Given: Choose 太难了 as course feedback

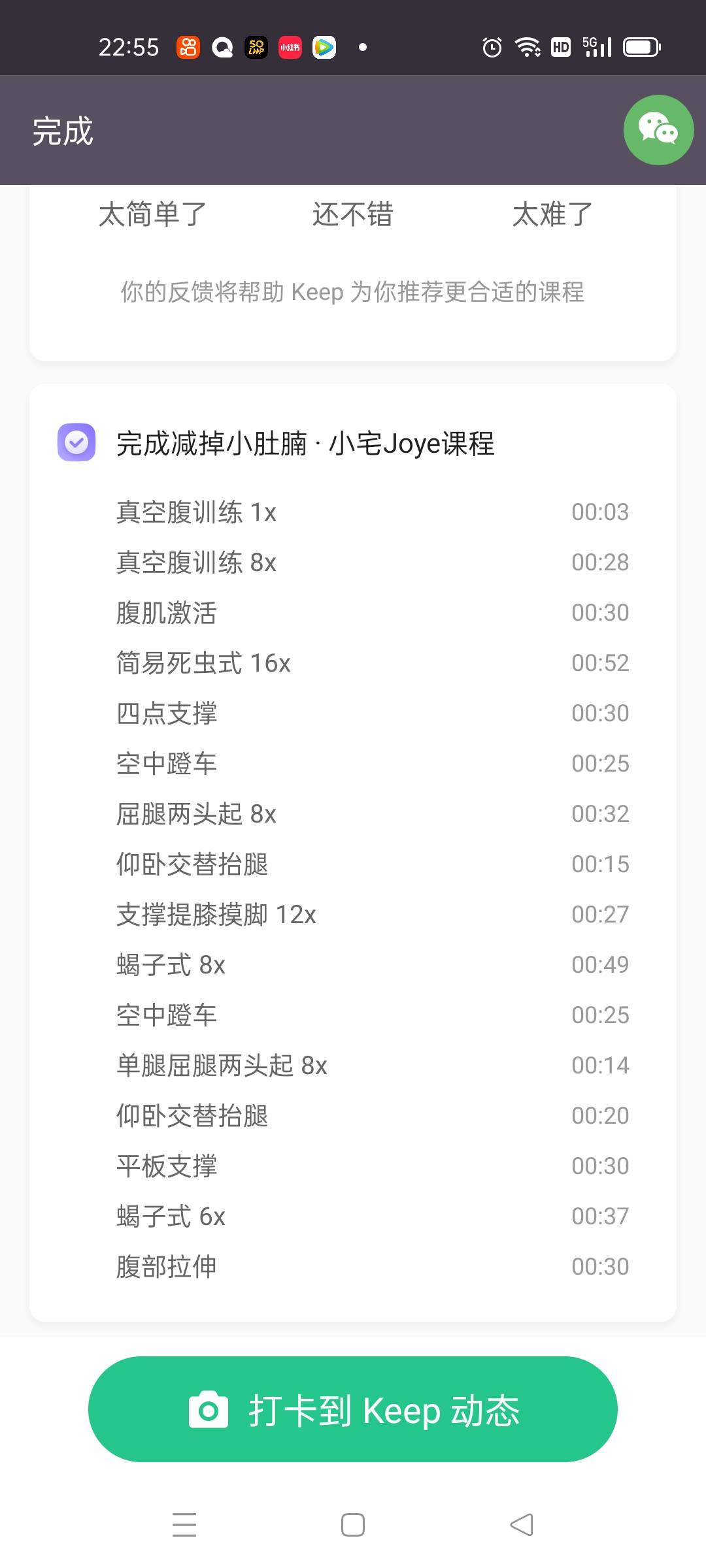Looking at the screenshot, I should point(552,214).
